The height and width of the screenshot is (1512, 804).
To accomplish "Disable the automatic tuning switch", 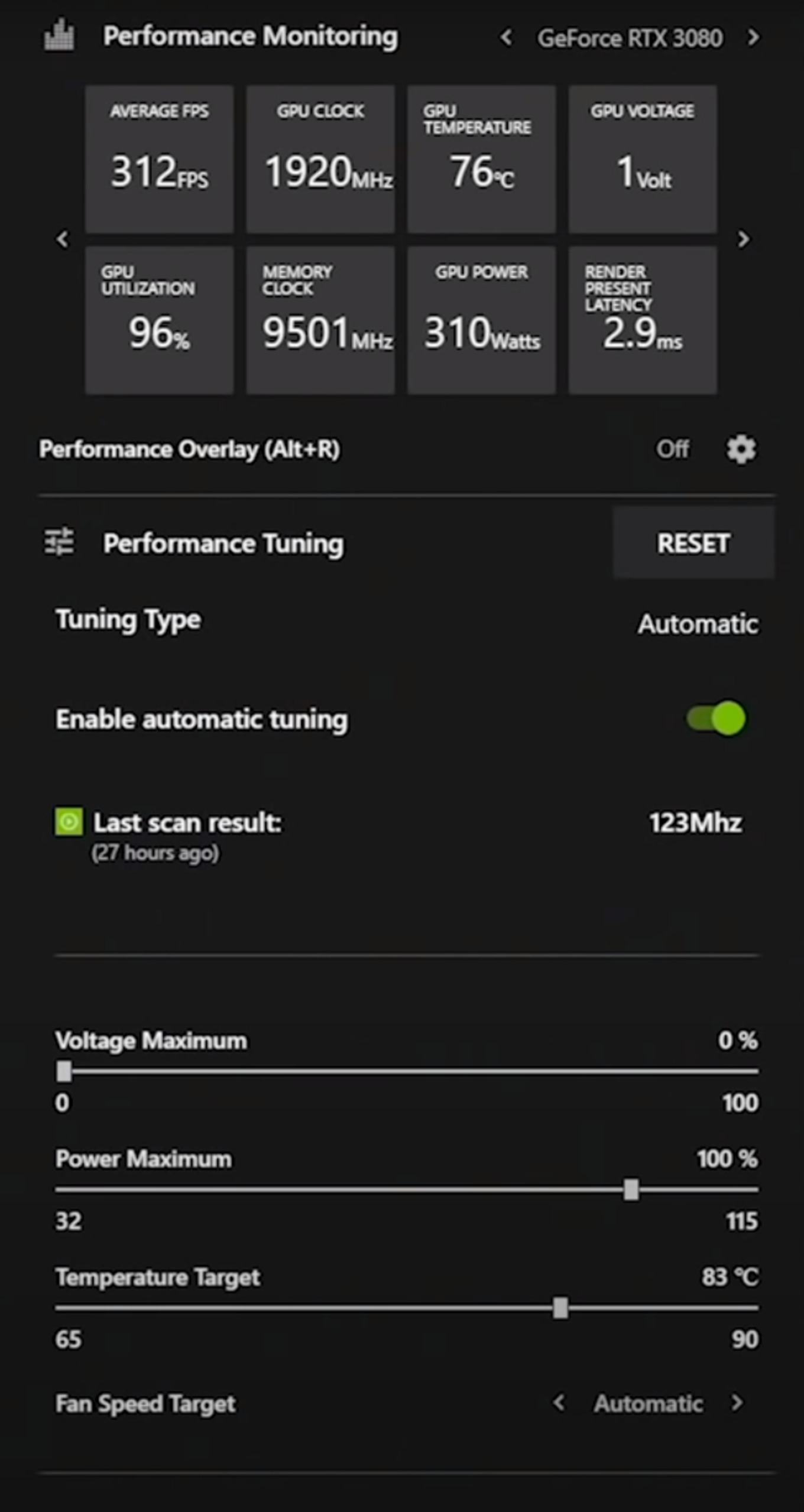I will [716, 719].
